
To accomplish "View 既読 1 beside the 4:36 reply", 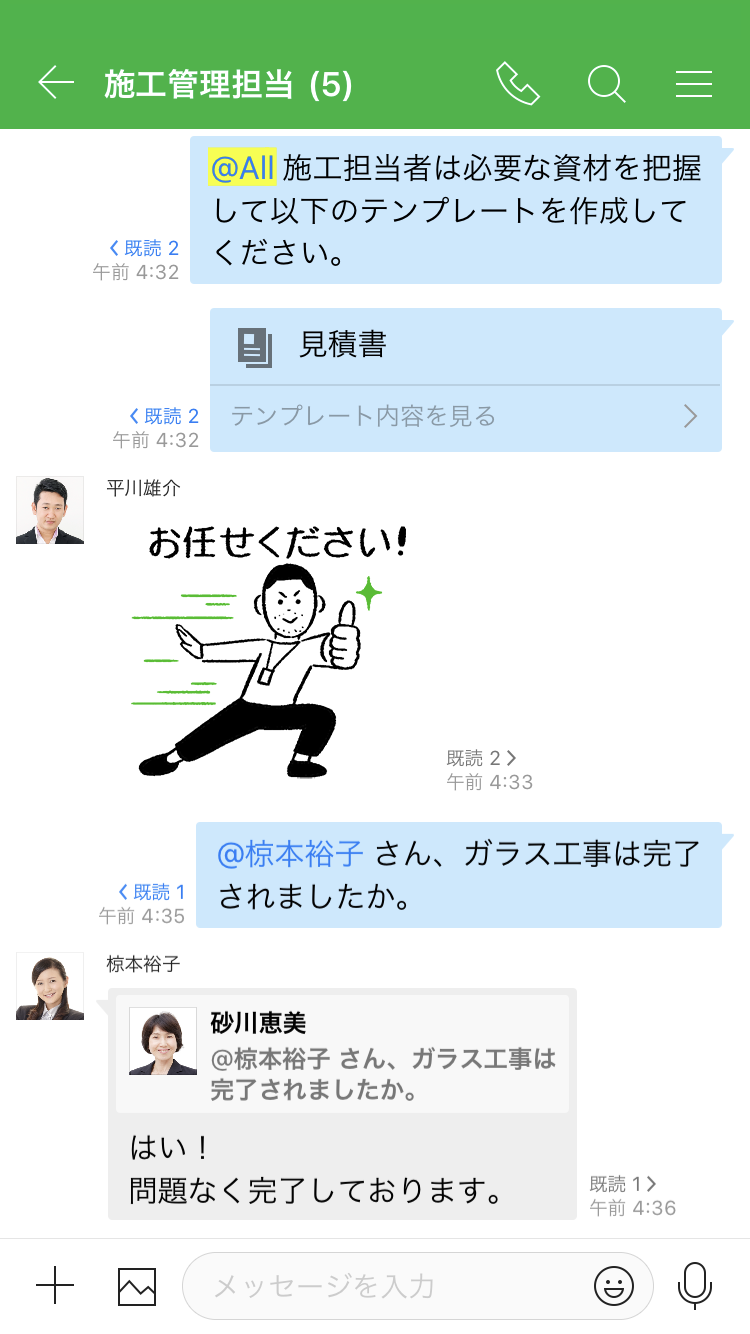I will 622,1184.
